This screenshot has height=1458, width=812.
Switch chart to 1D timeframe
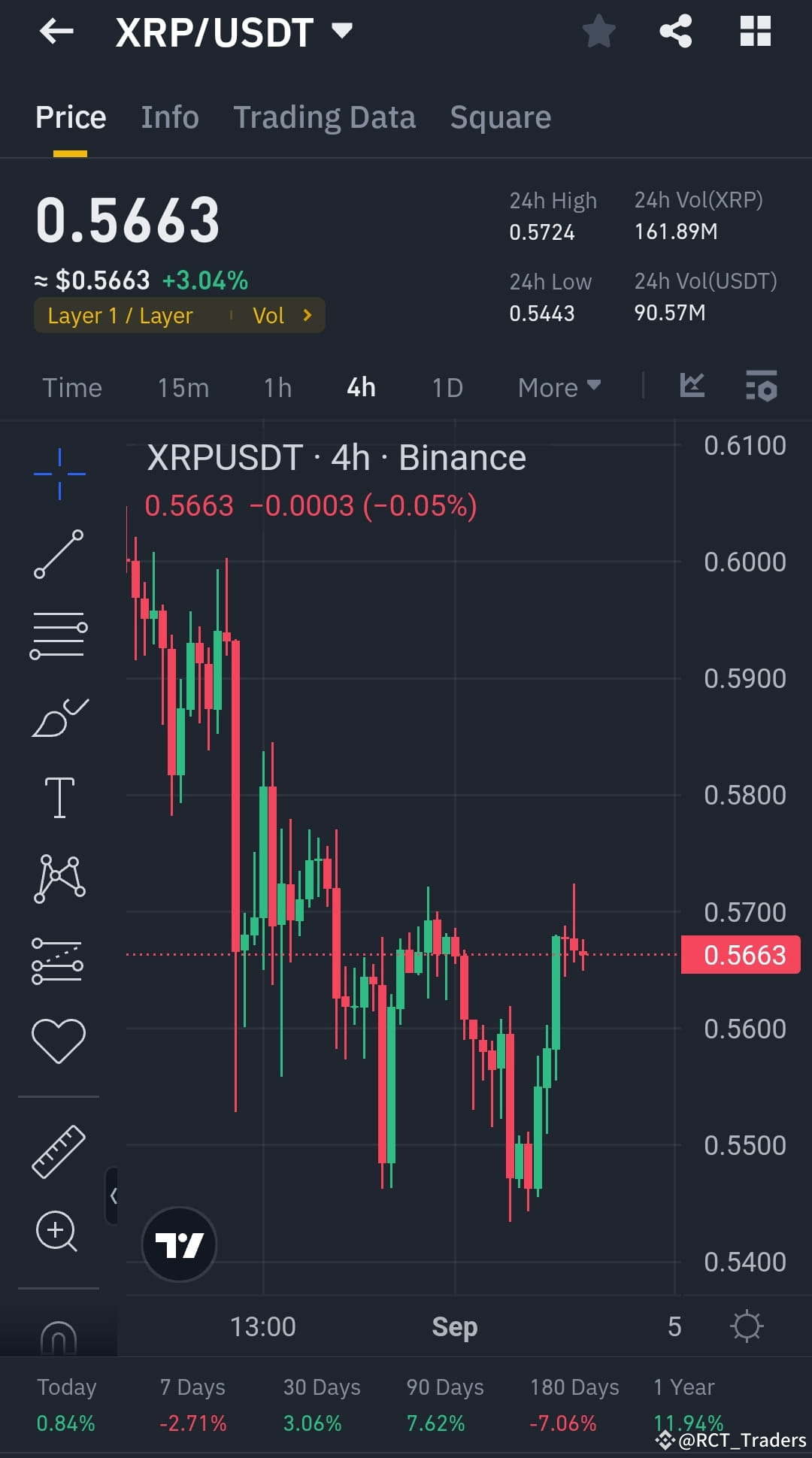tap(446, 387)
